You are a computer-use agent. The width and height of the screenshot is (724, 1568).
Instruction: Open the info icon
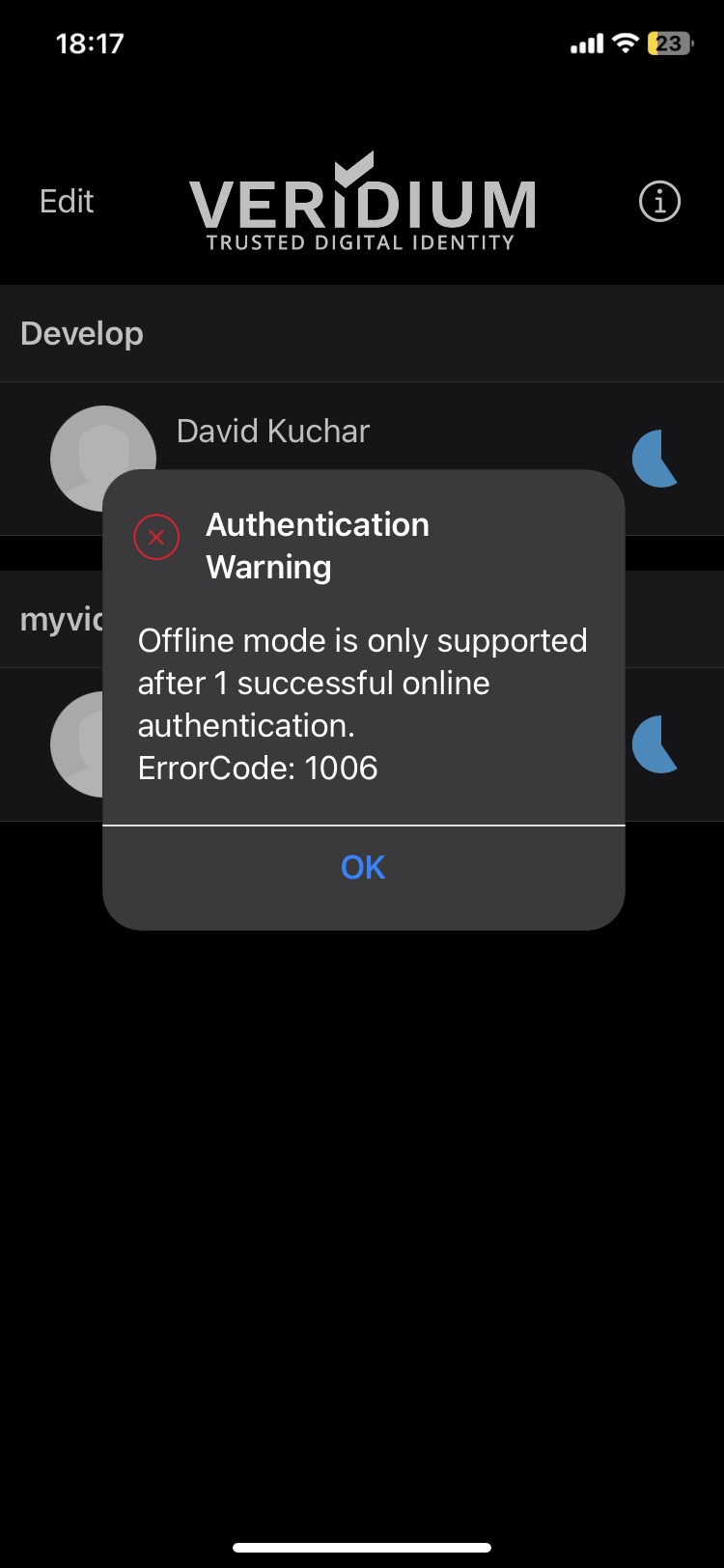coord(659,202)
